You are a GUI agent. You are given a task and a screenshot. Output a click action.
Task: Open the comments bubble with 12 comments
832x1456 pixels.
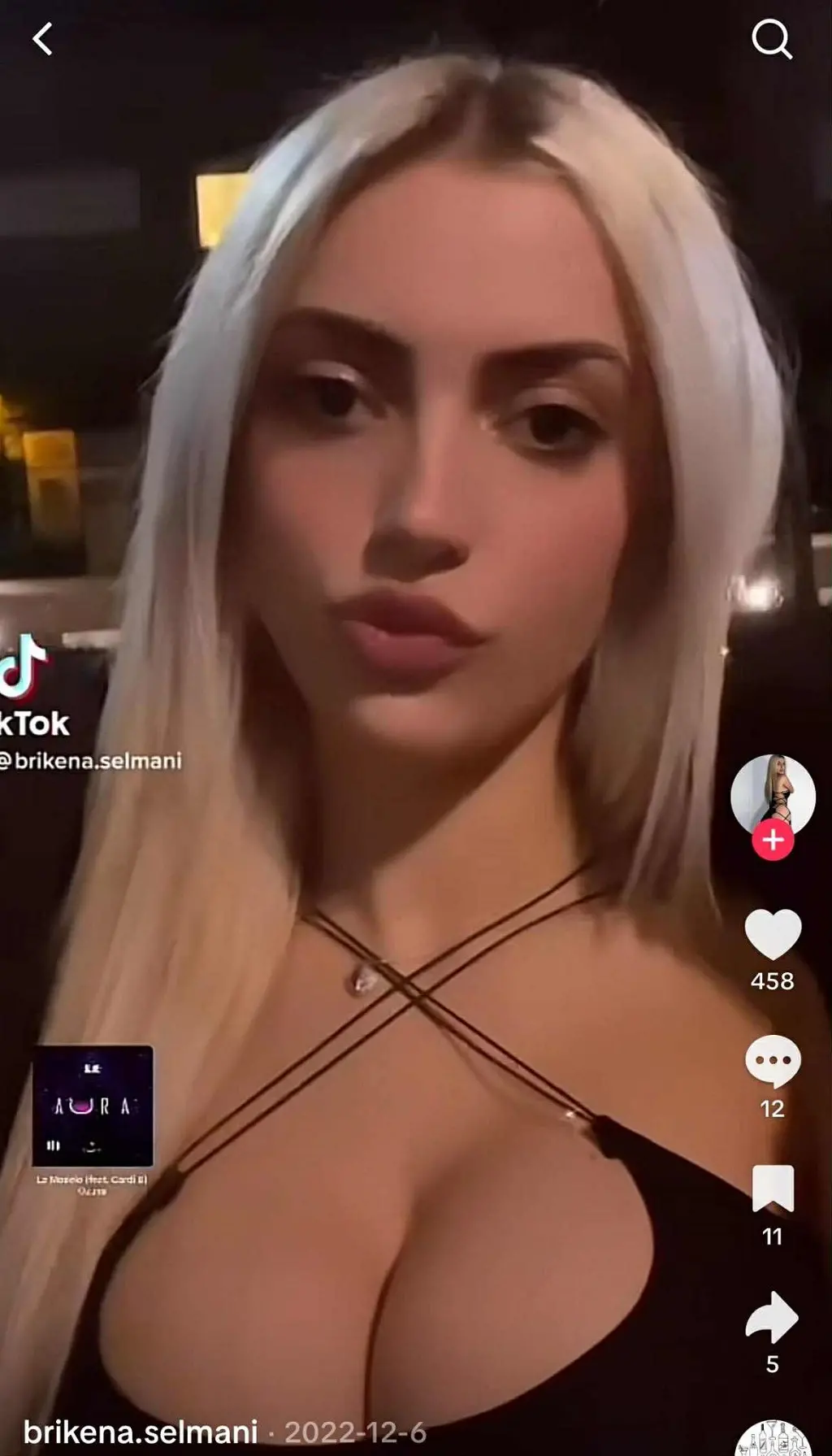pos(773,1060)
